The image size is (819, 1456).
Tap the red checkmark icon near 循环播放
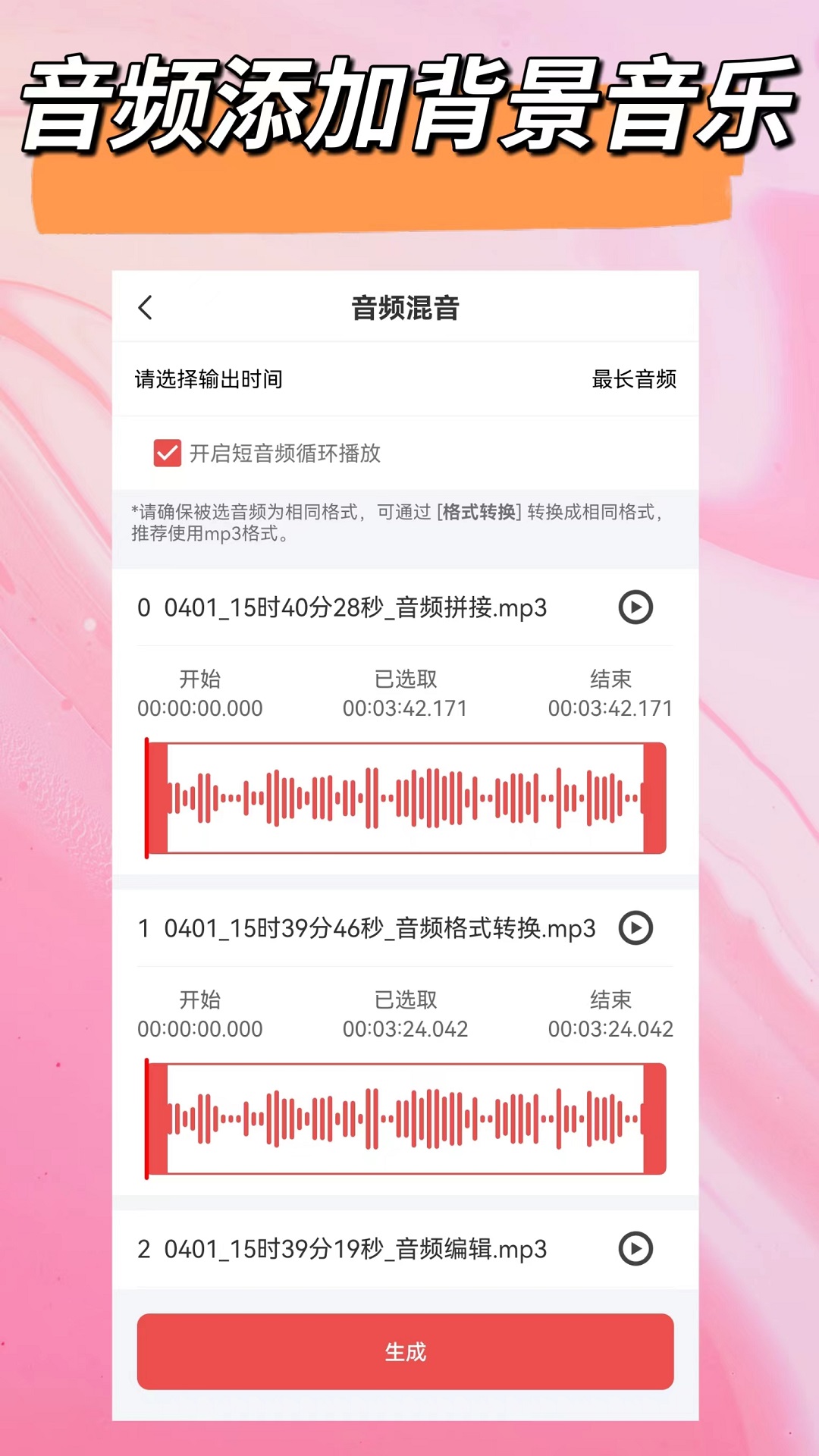pyautogui.click(x=167, y=453)
